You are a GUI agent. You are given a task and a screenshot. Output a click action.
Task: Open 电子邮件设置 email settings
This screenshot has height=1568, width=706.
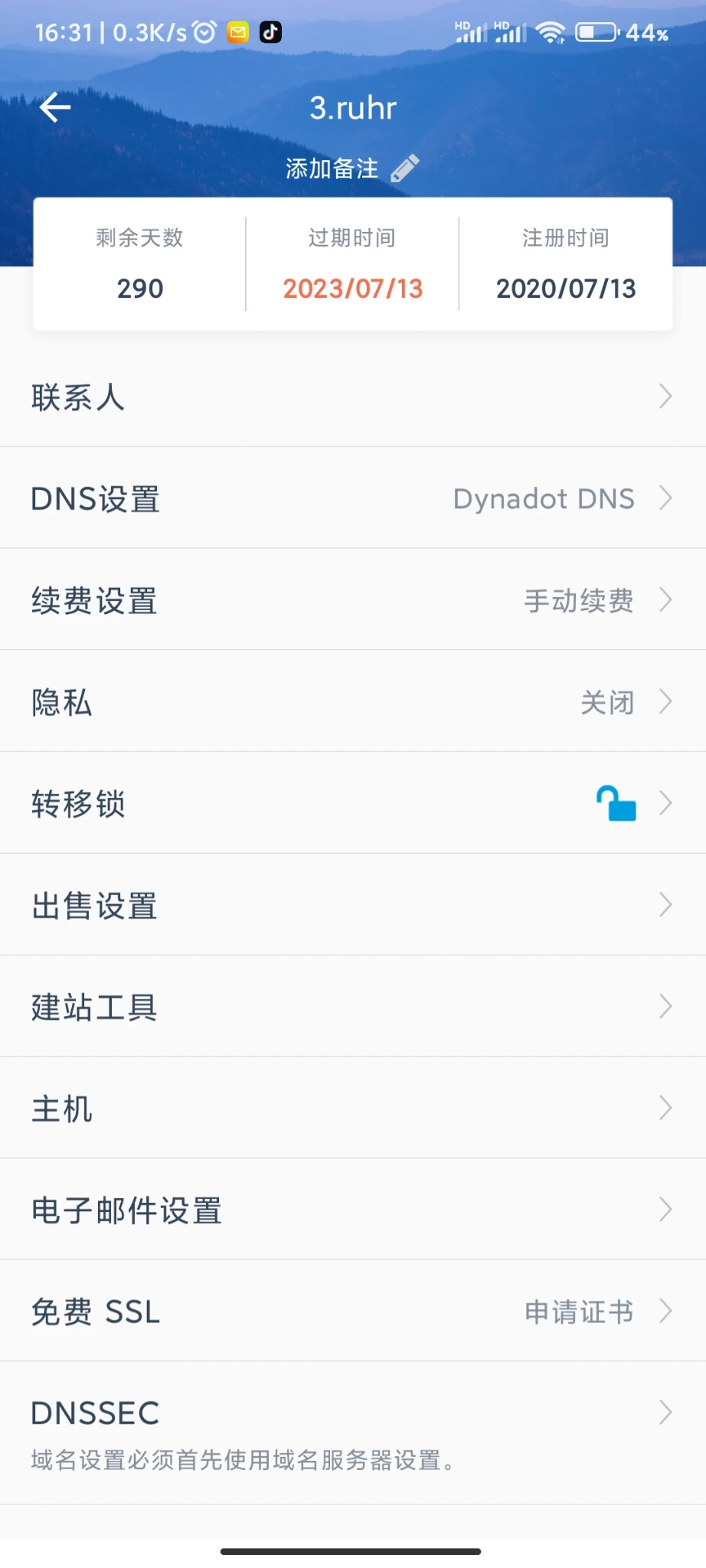352,1210
